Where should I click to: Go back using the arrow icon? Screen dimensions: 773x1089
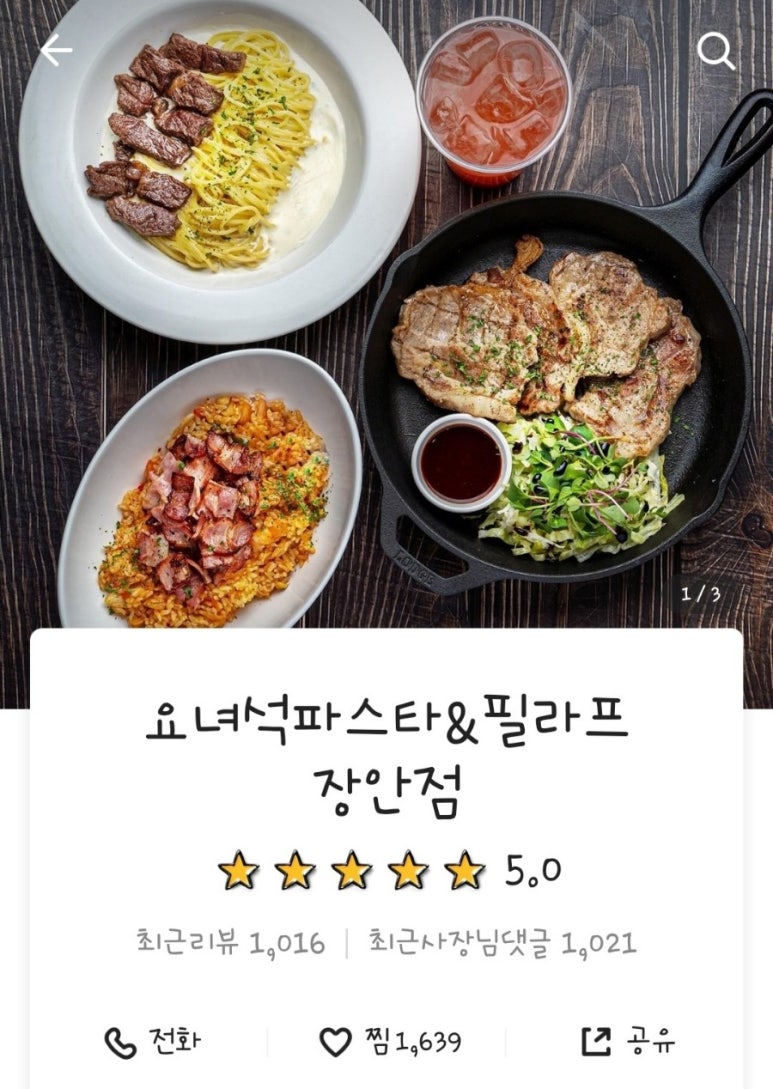[x=56, y=51]
